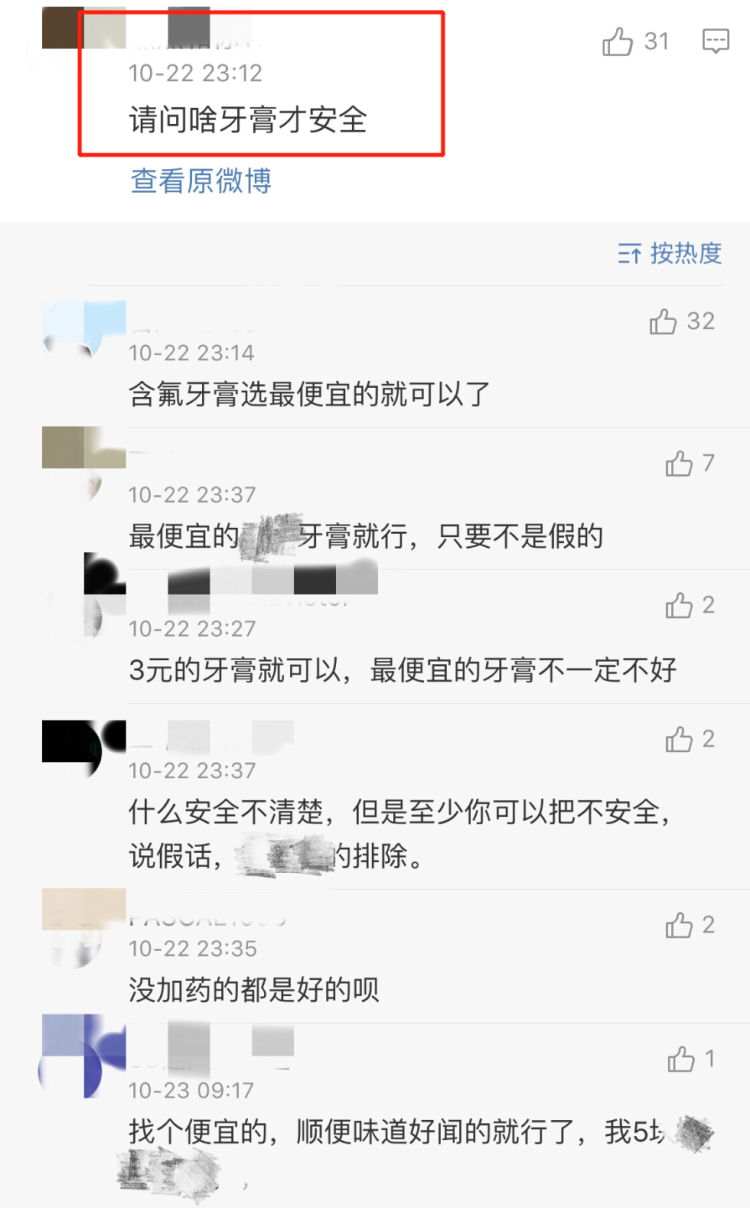750x1208 pixels.
Task: Like the reply 含氟牙膏选最便宜的就可以了
Action: (664, 322)
